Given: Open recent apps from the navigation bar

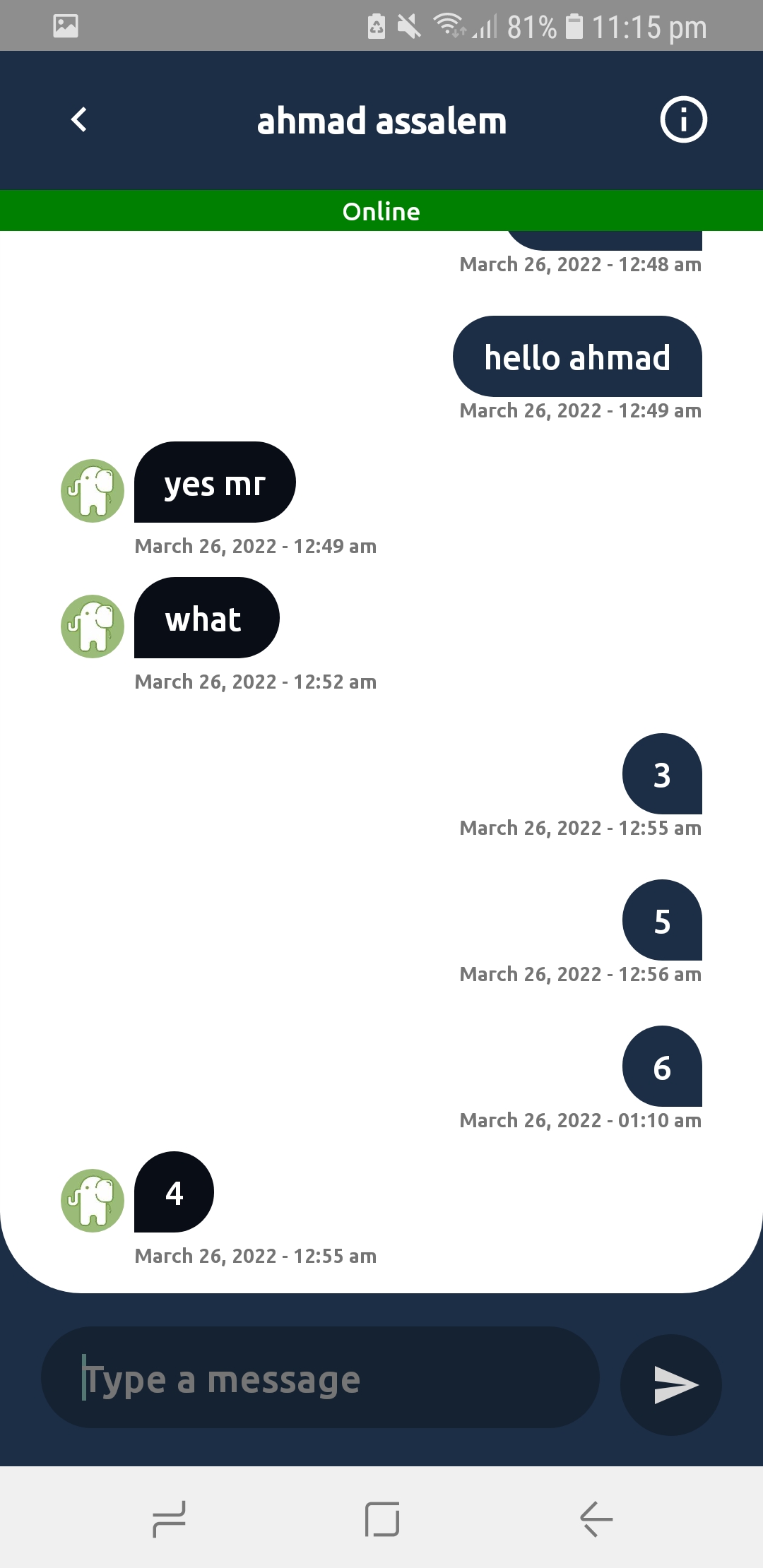Looking at the screenshot, I should click(x=170, y=1519).
